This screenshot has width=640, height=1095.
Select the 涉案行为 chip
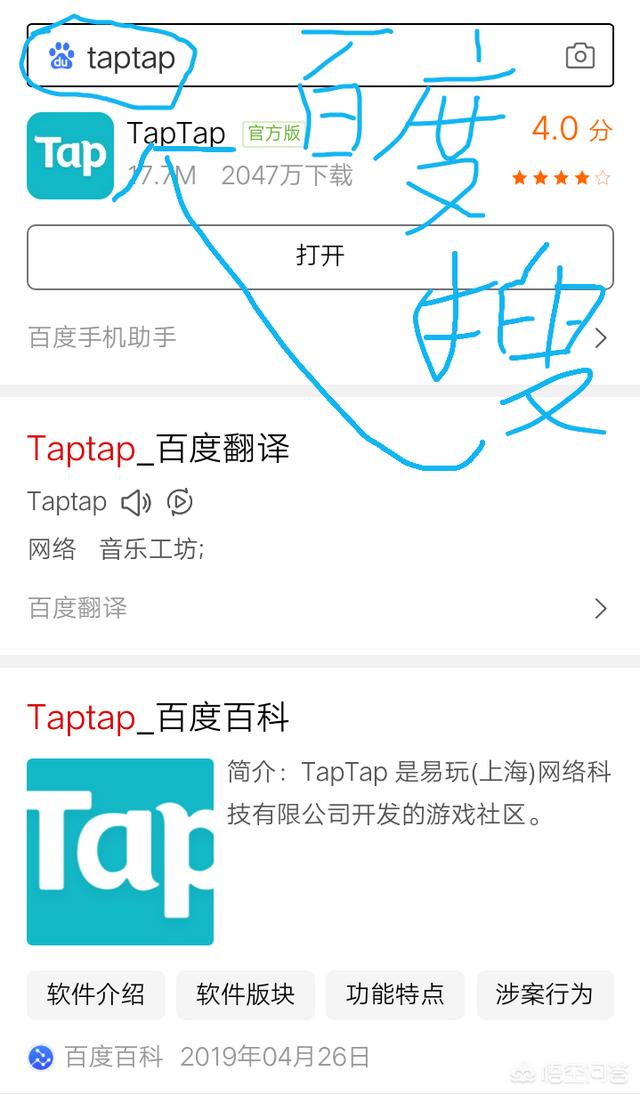tap(544, 994)
